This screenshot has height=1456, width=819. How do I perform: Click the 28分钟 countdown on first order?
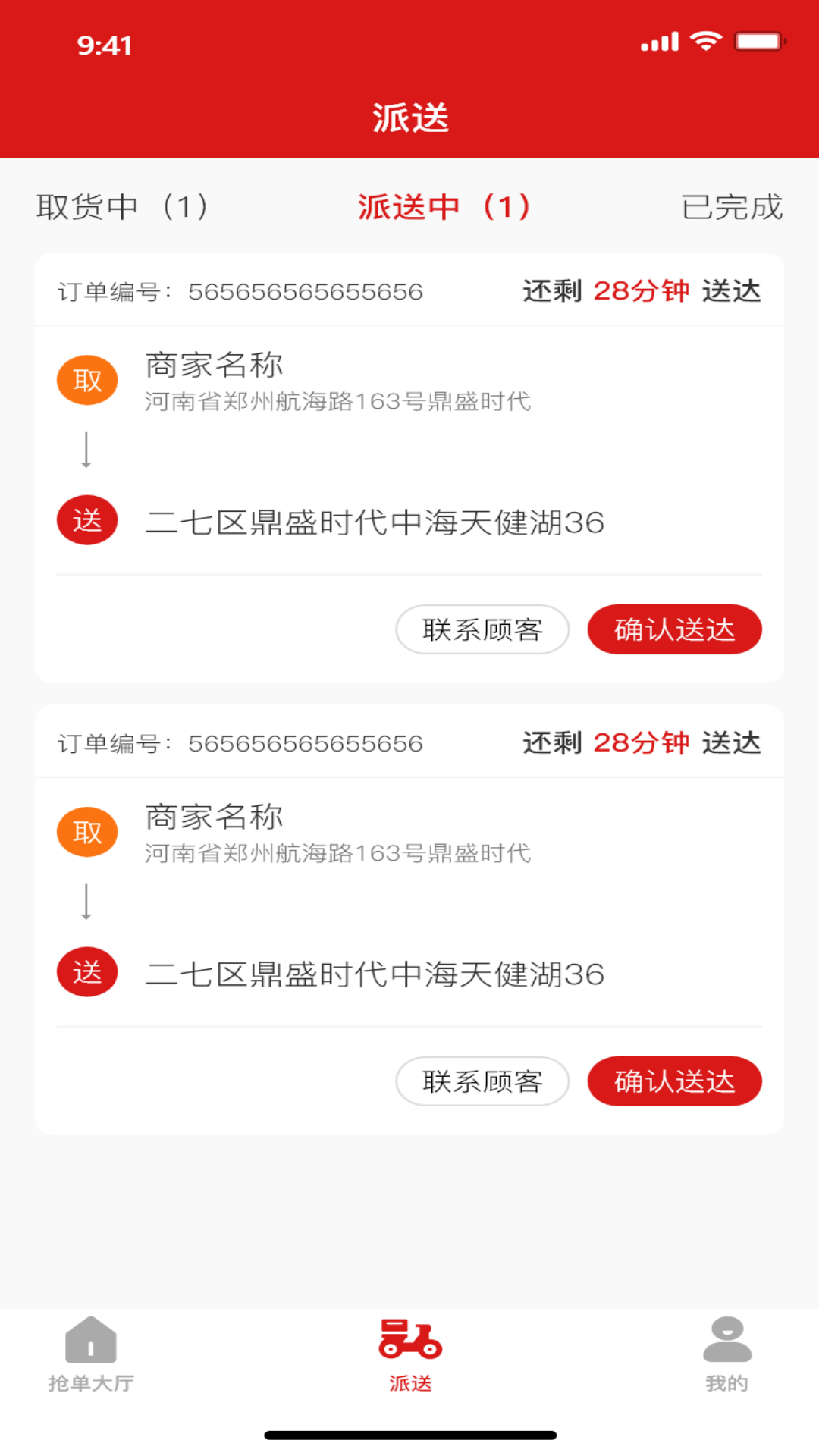click(642, 290)
